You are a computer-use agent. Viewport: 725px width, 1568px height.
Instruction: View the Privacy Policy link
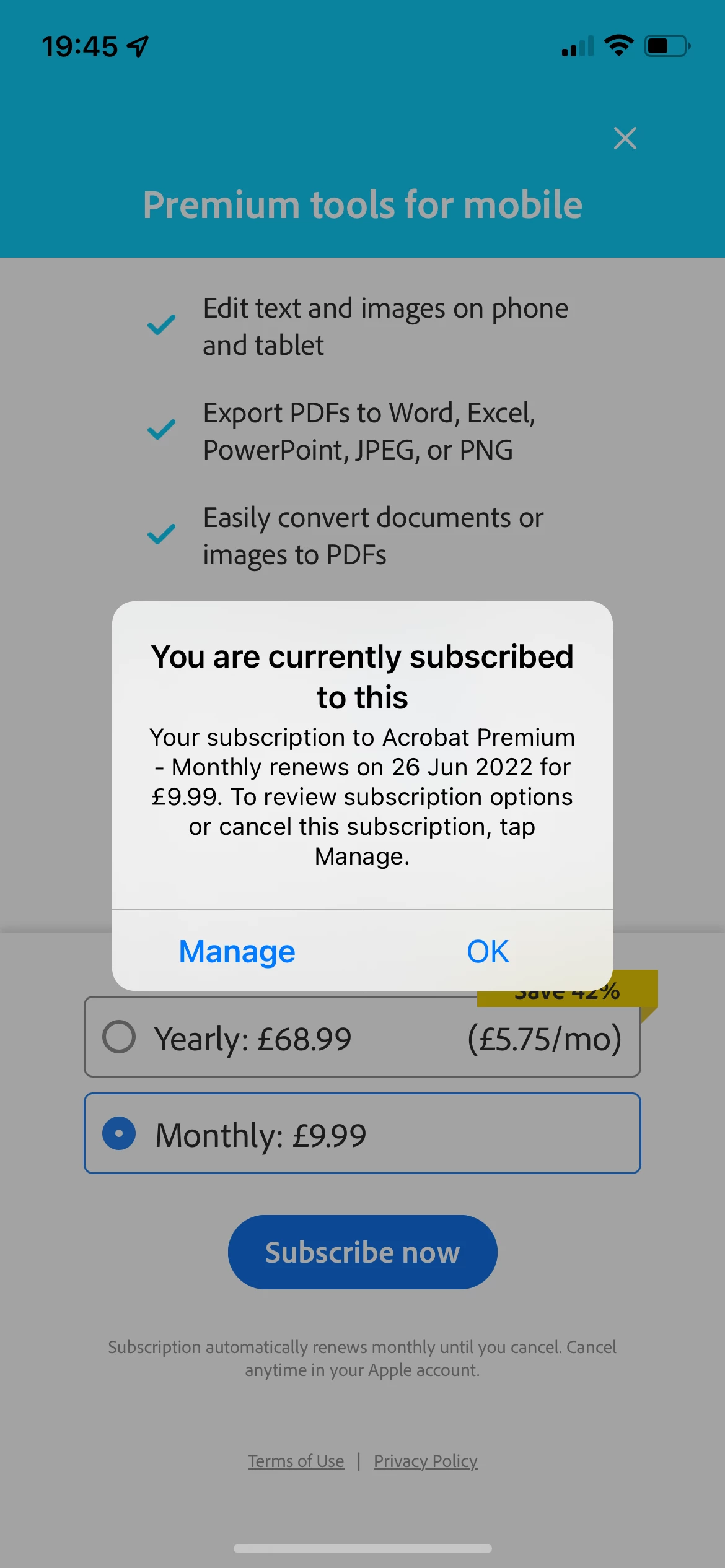pyautogui.click(x=425, y=1461)
